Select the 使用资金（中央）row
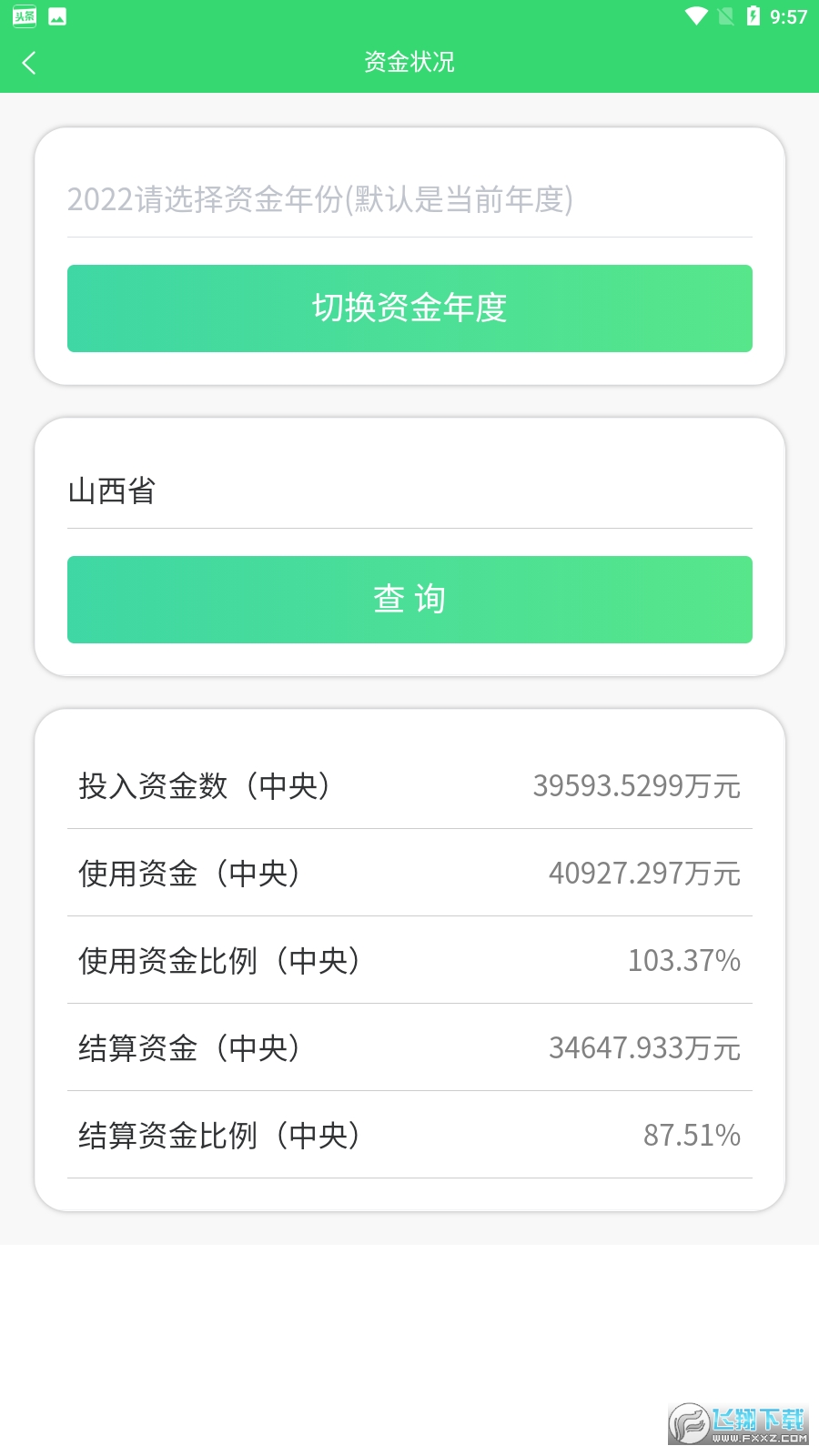 [x=409, y=873]
